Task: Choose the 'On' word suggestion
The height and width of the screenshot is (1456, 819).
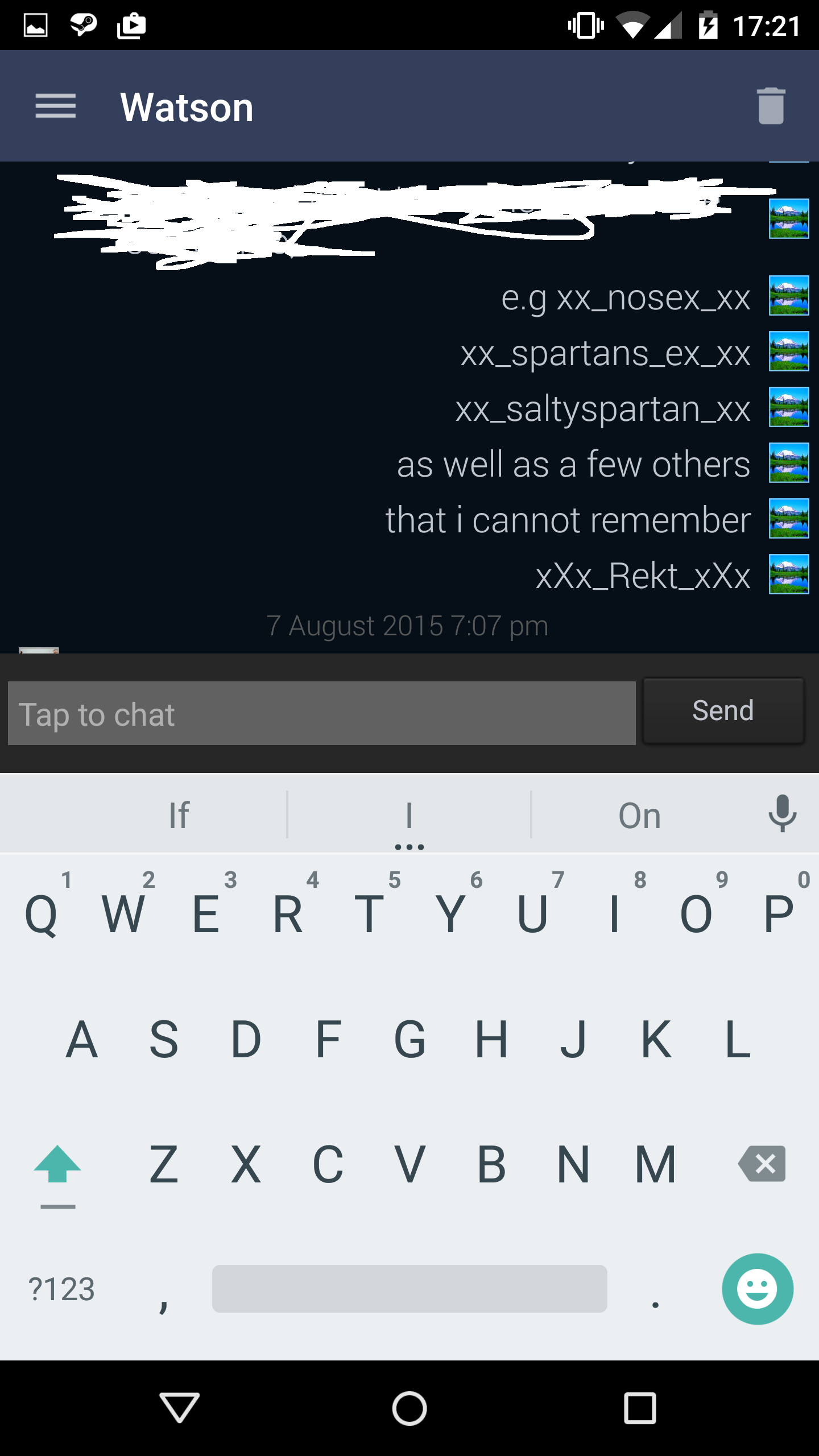Action: [639, 815]
